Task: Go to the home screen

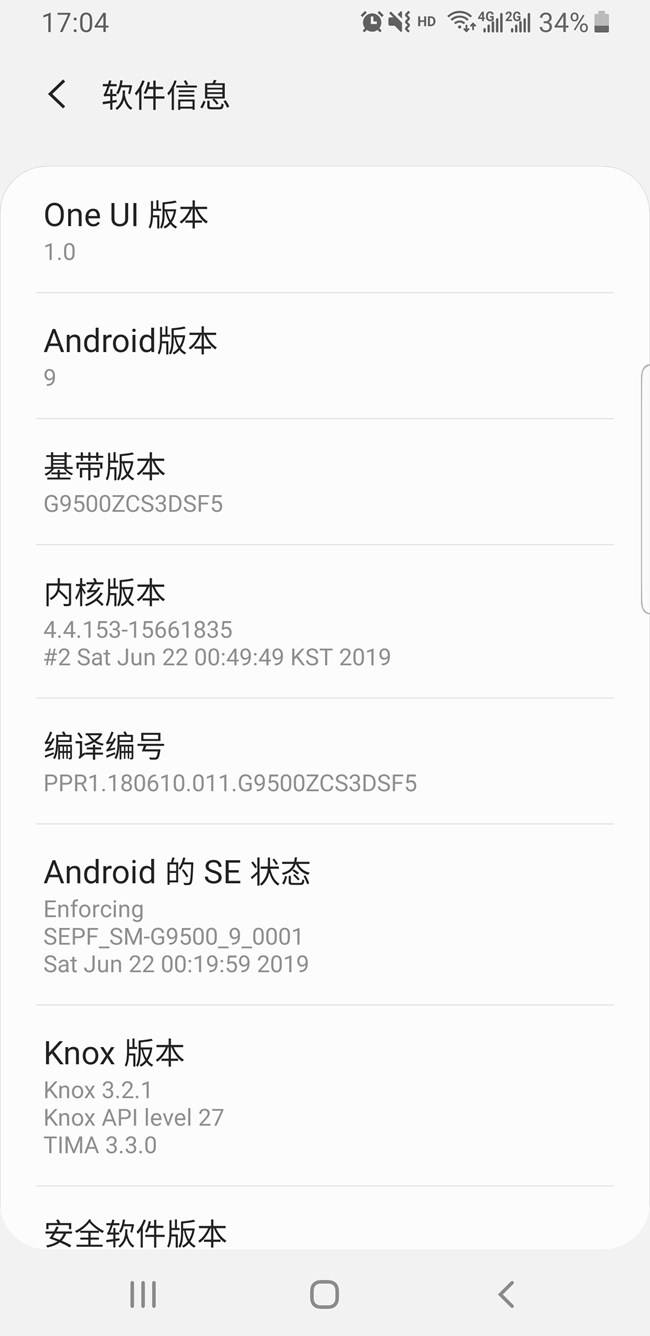Action: click(x=324, y=1295)
